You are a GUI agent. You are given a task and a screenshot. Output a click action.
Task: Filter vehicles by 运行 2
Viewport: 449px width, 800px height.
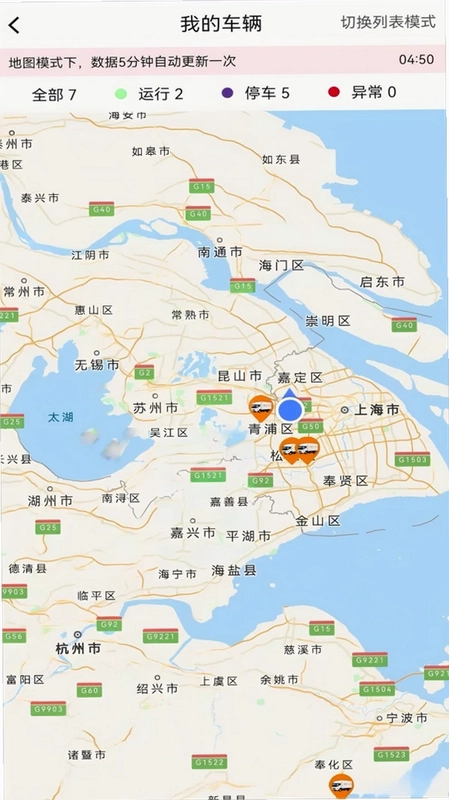click(149, 93)
